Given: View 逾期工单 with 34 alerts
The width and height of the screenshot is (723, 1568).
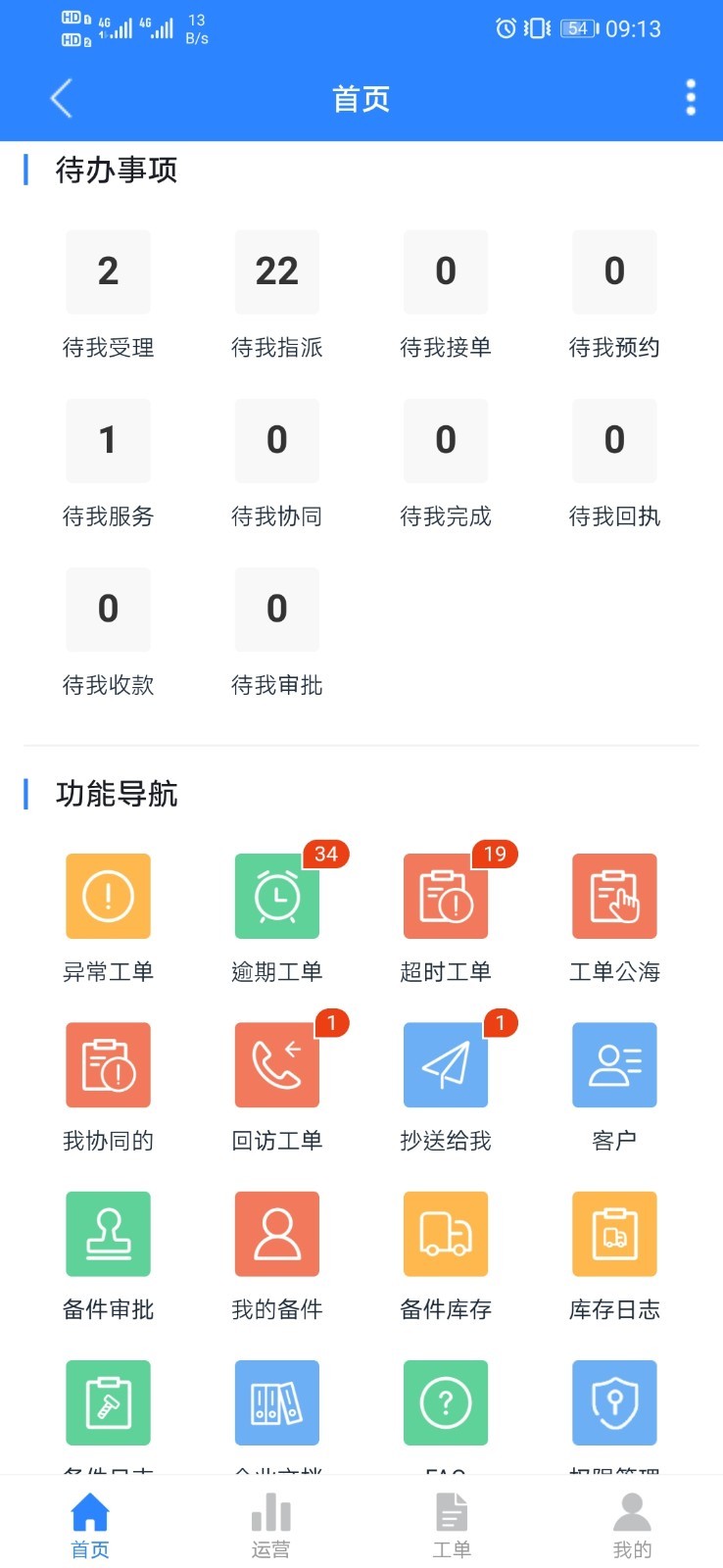Looking at the screenshot, I should point(277,897).
